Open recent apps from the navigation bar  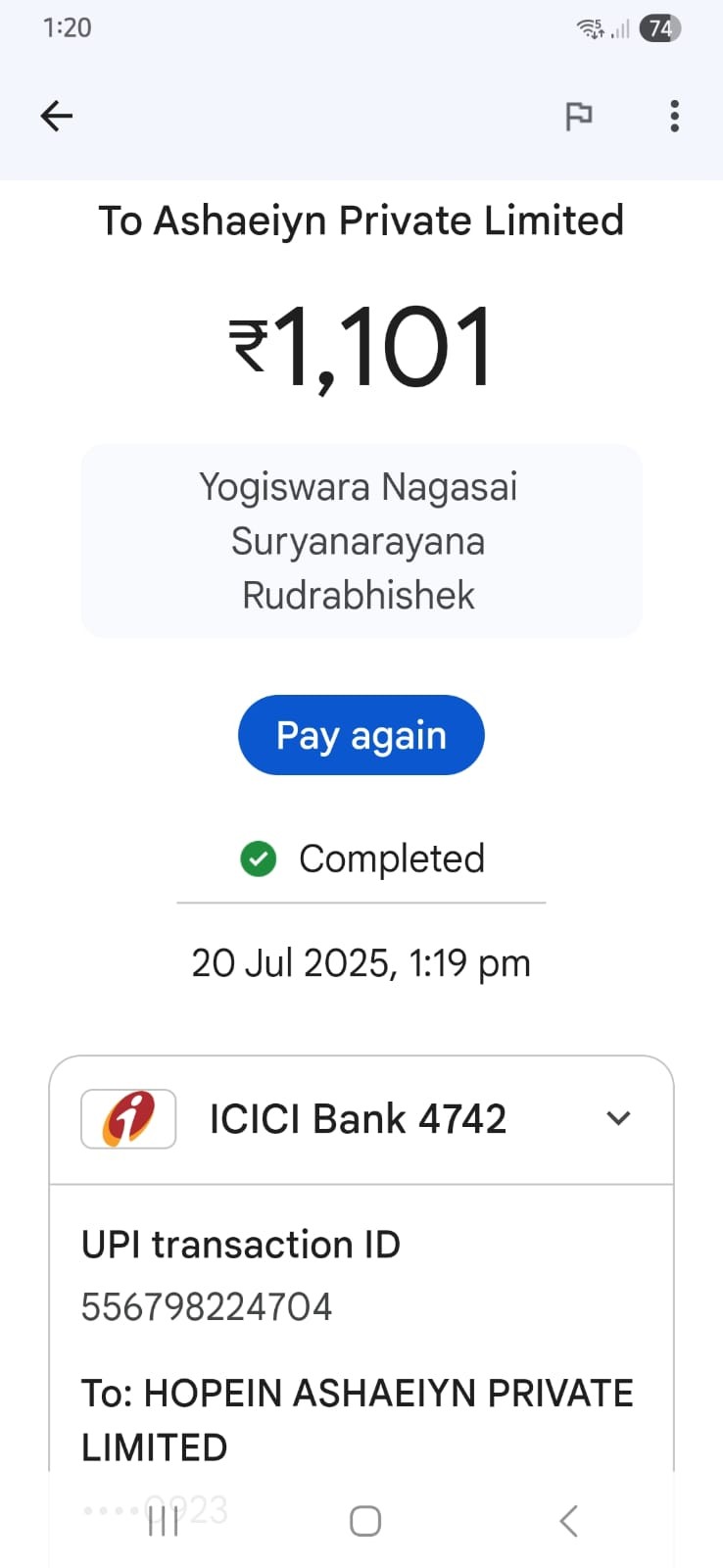163,1521
